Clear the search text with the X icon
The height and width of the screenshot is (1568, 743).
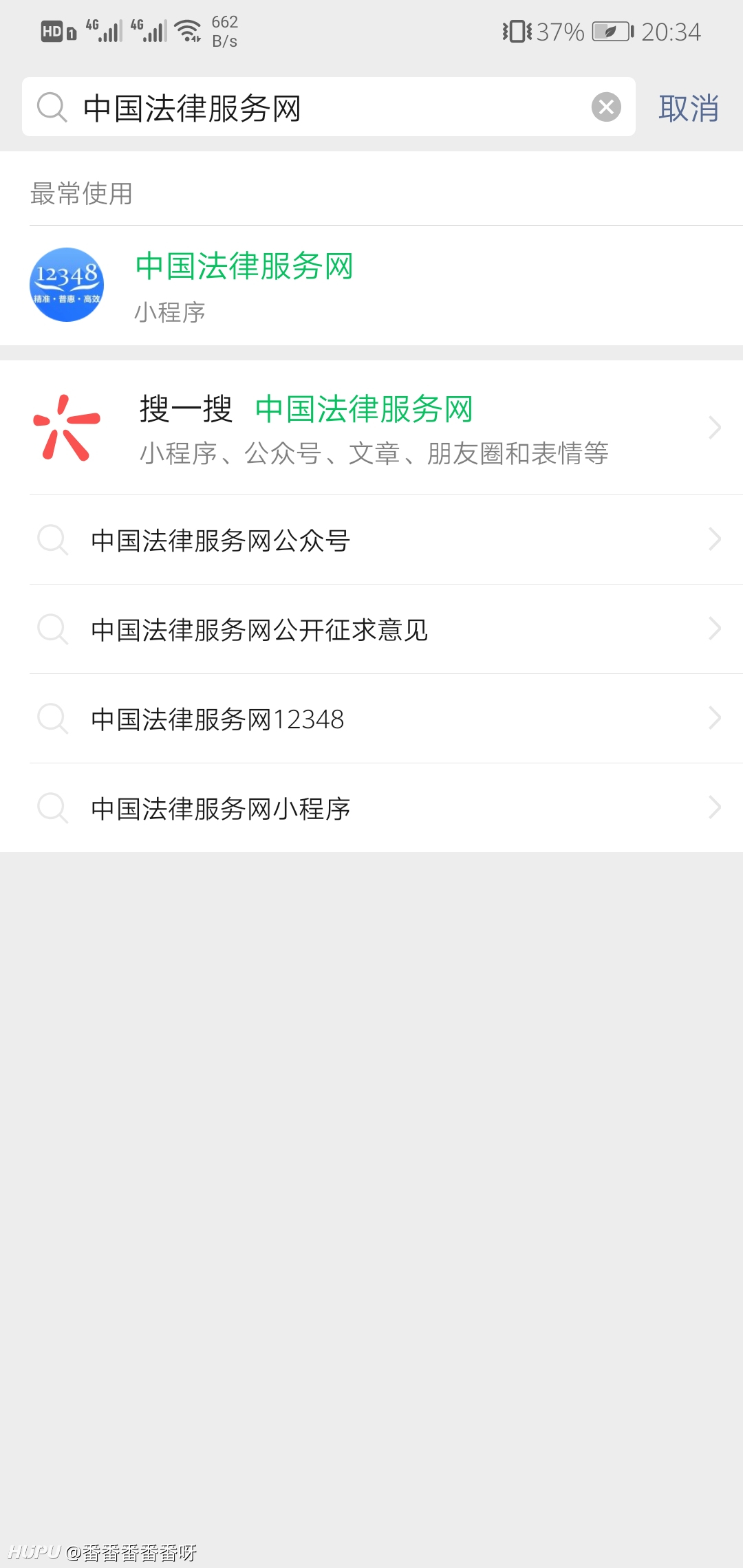[x=606, y=107]
